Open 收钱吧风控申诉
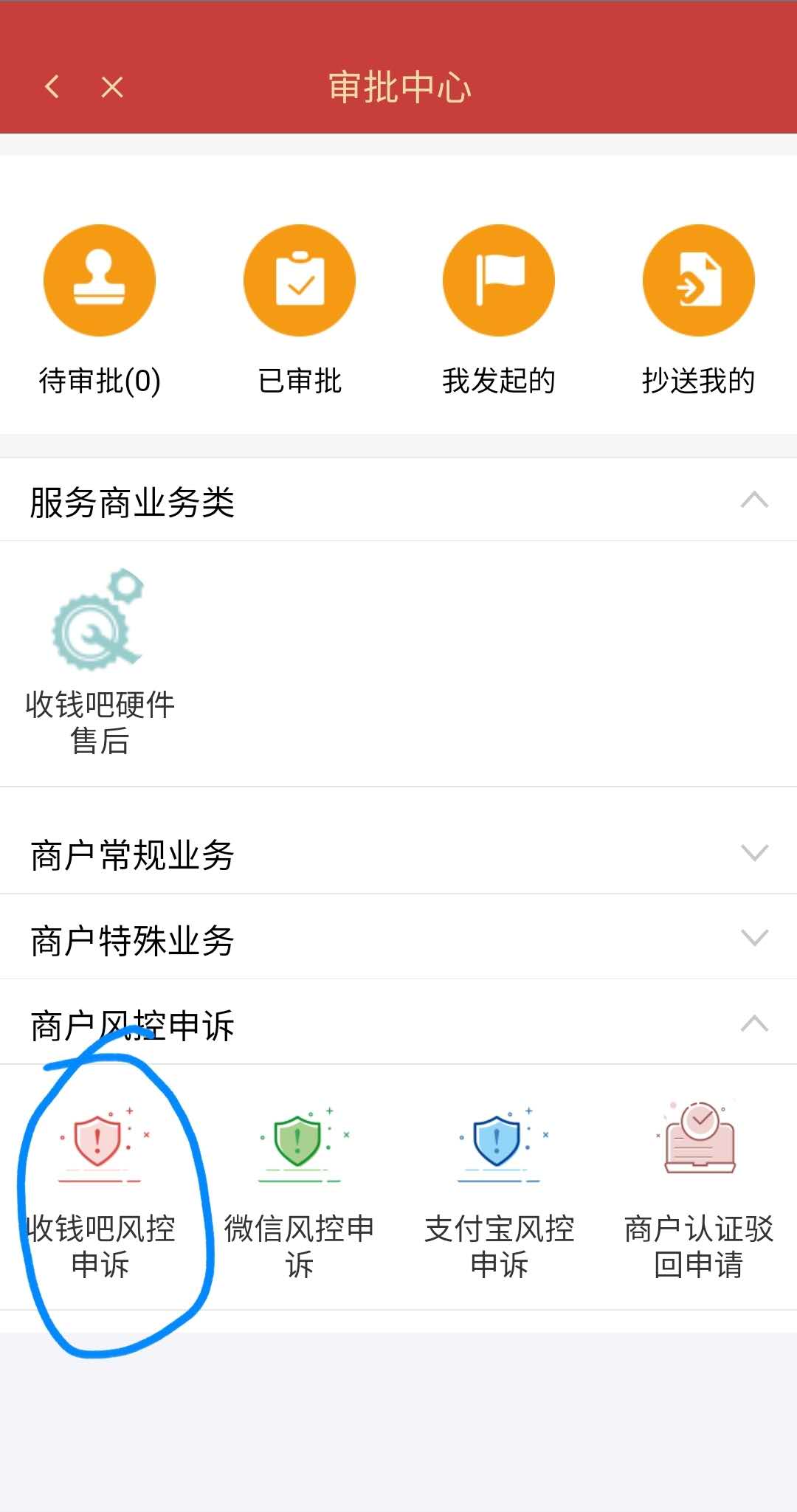 pos(100,1188)
